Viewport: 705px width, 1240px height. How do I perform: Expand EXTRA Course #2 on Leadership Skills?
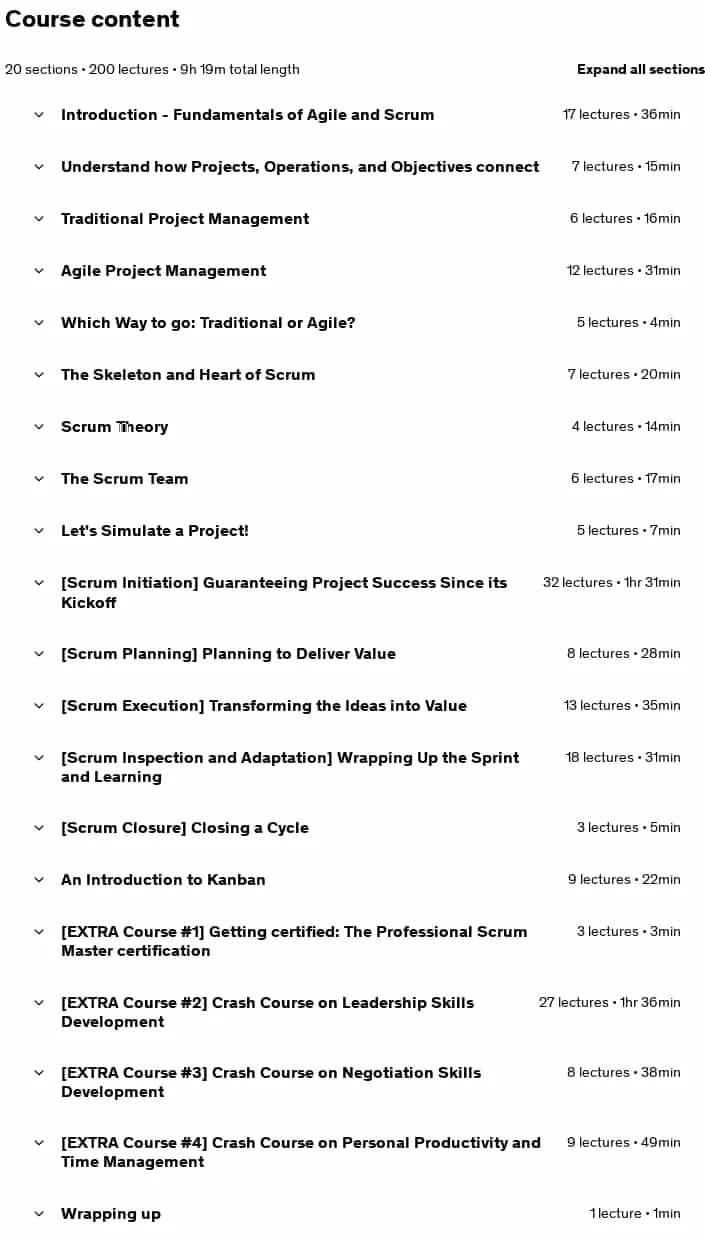(352, 1012)
